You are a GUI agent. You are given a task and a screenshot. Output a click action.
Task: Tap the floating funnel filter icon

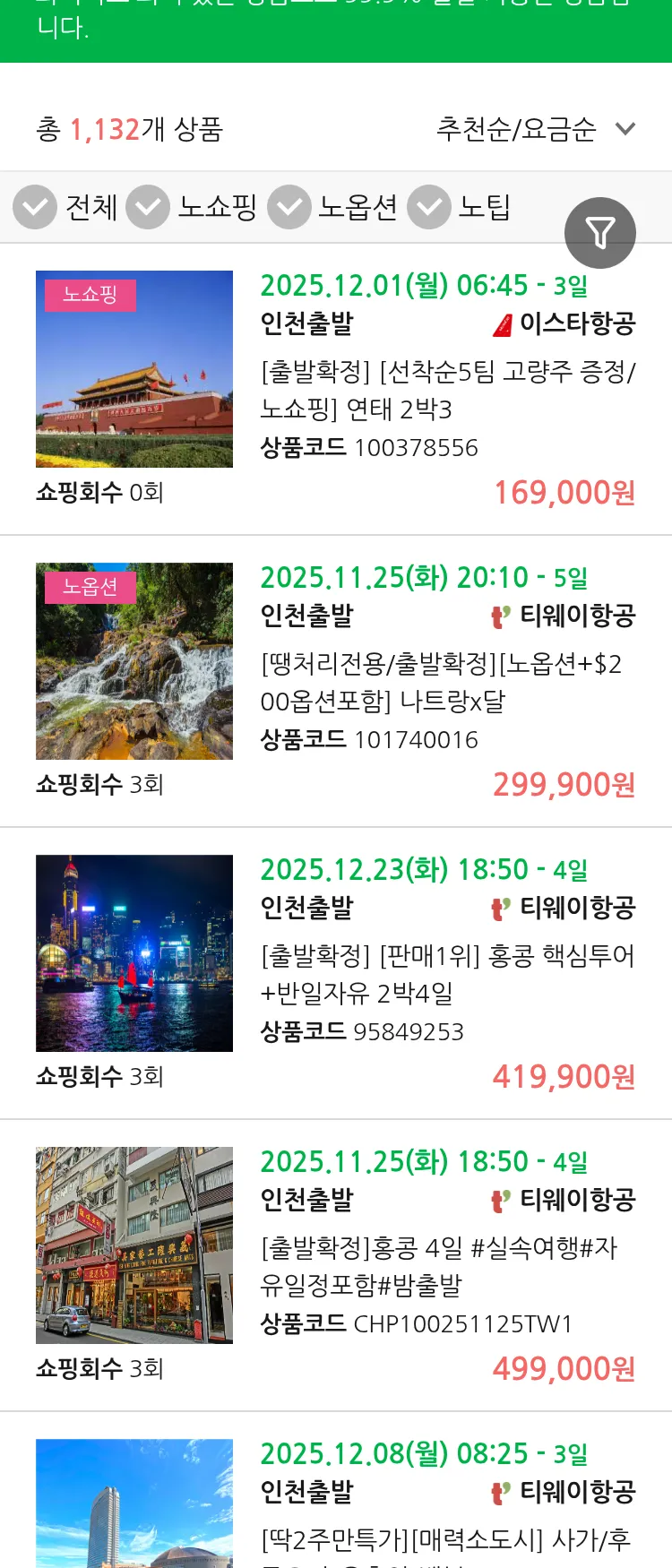600,232
